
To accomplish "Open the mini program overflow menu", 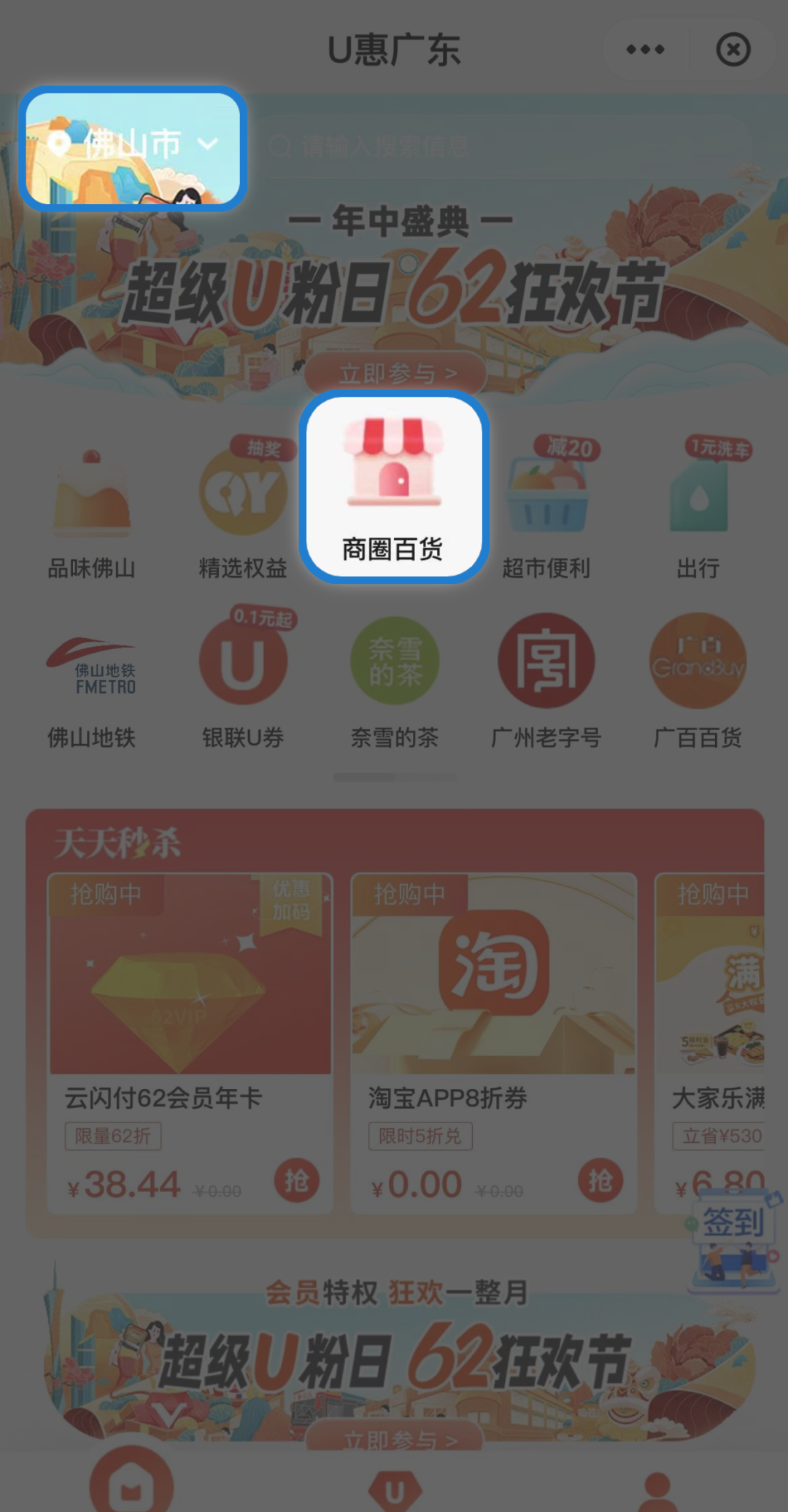I will [645, 50].
